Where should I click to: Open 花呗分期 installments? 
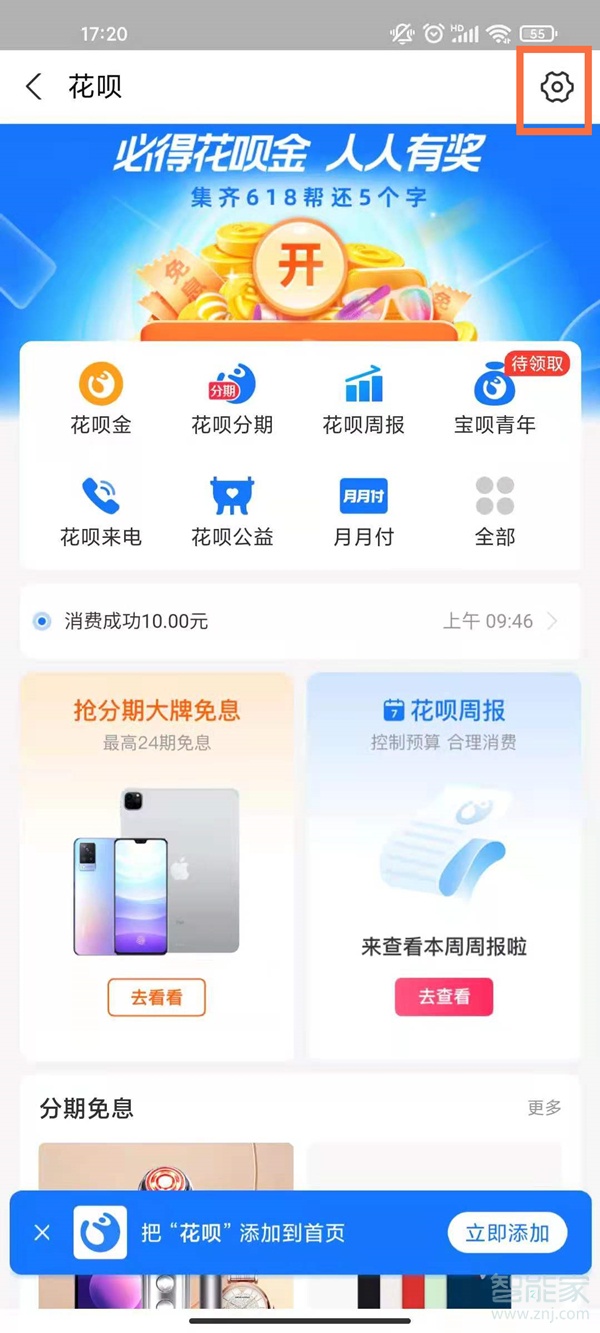pos(232,398)
